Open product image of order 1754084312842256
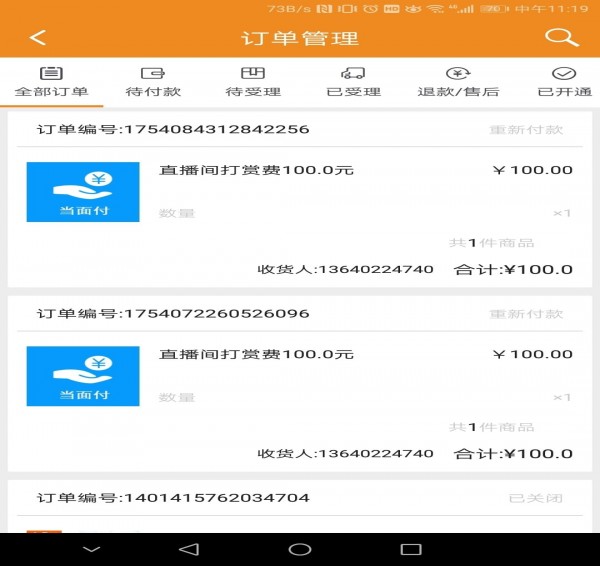Screen dimensions: 600x566 [83, 192]
